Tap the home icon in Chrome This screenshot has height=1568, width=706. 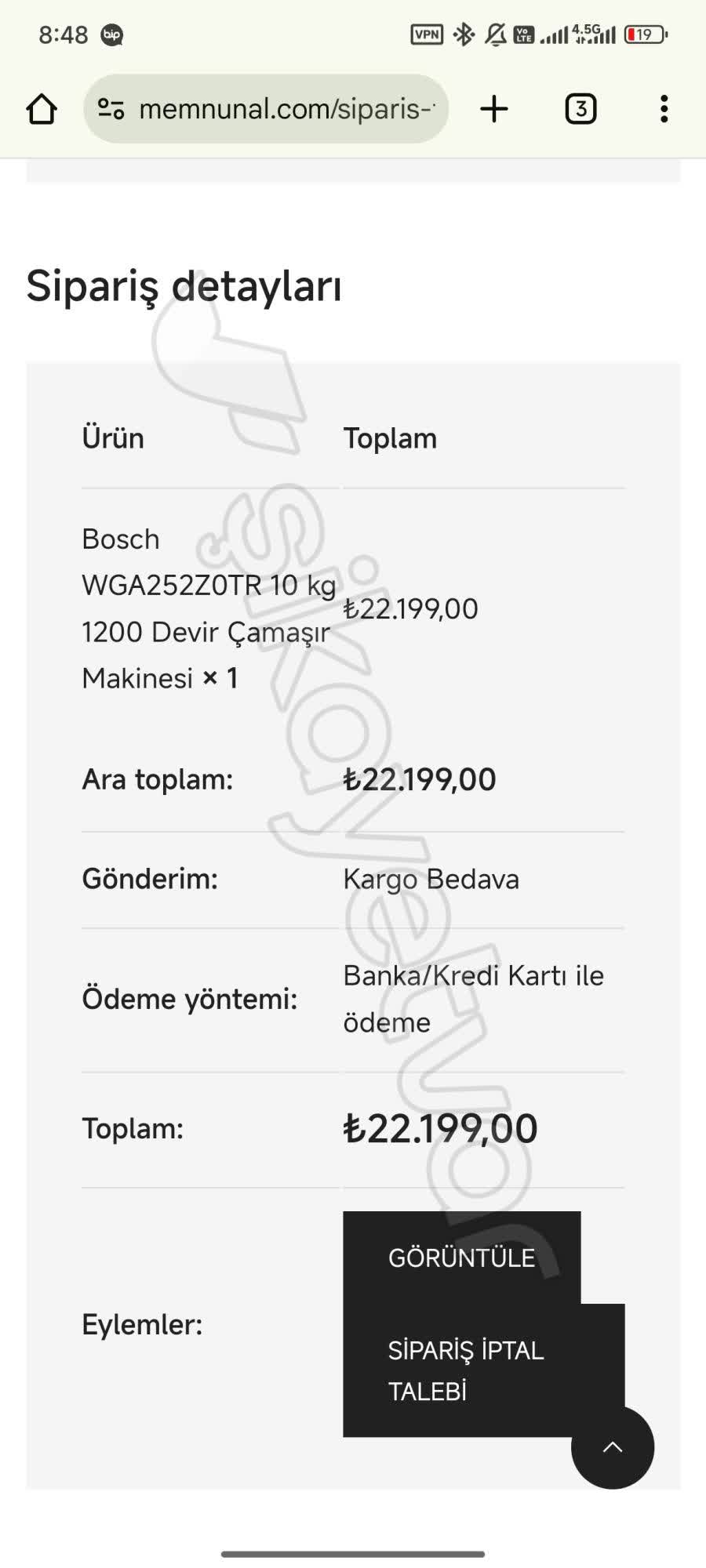(x=43, y=109)
